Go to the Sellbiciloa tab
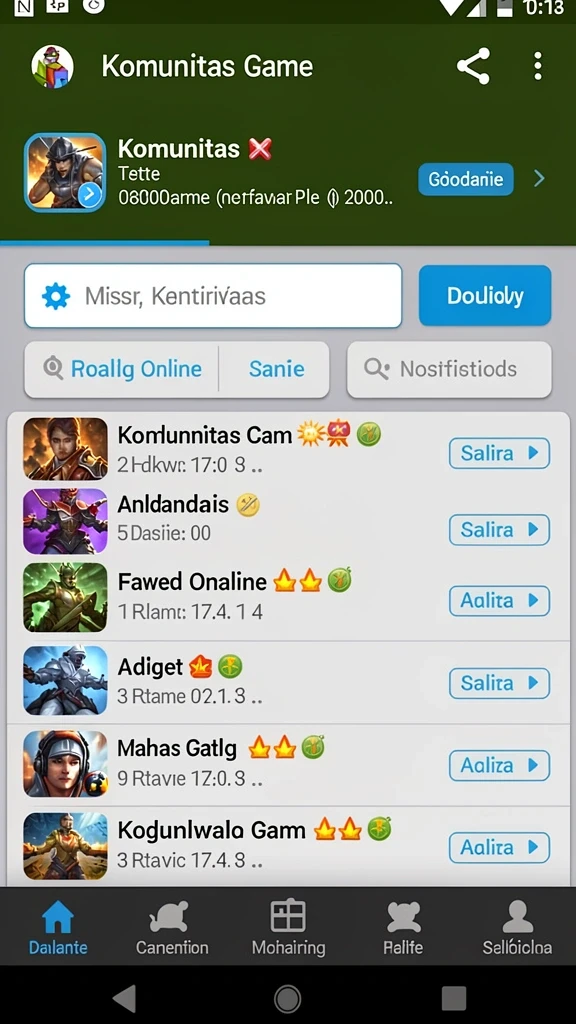Image resolution: width=576 pixels, height=1024 pixels. (x=517, y=927)
